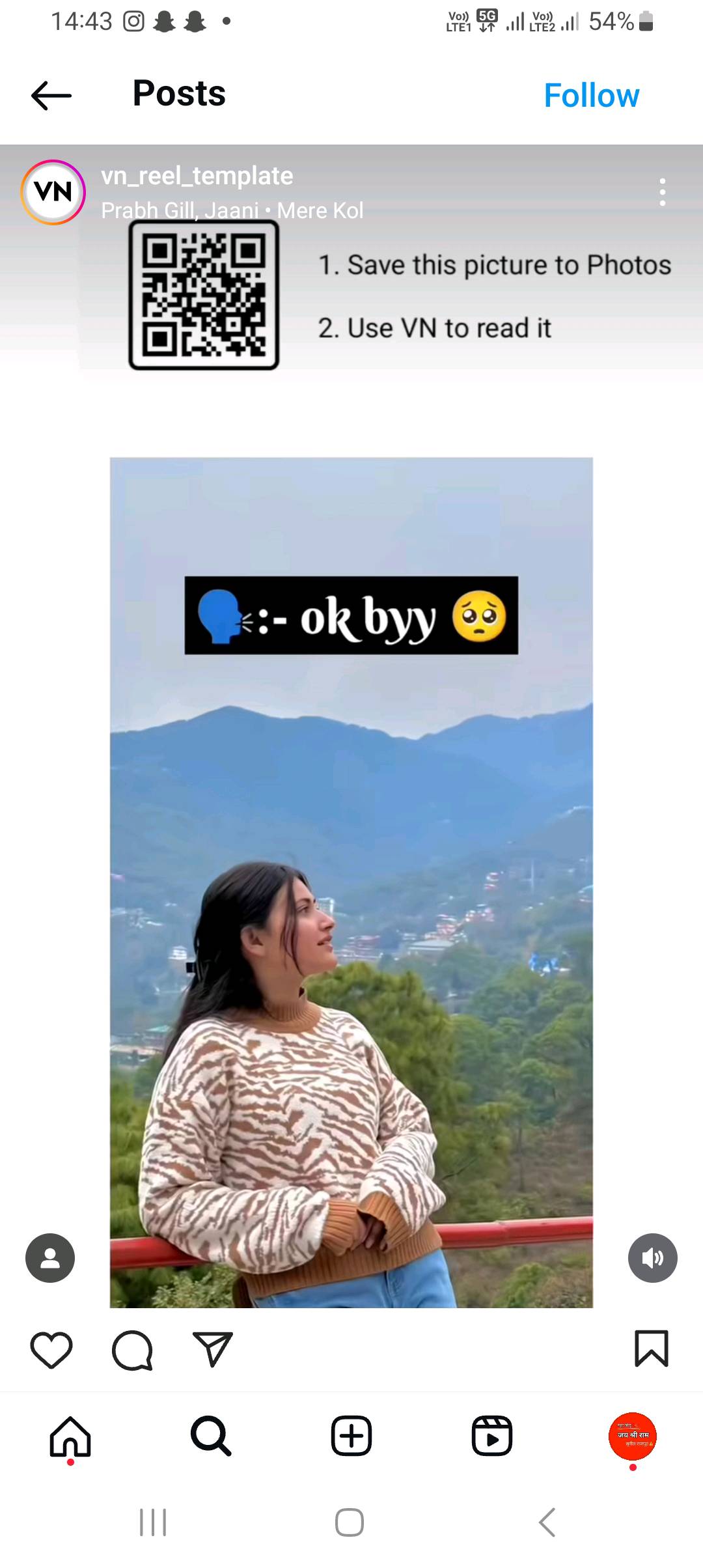Image resolution: width=703 pixels, height=1568 pixels.
Task: Open comments on the post
Action: (x=132, y=1349)
